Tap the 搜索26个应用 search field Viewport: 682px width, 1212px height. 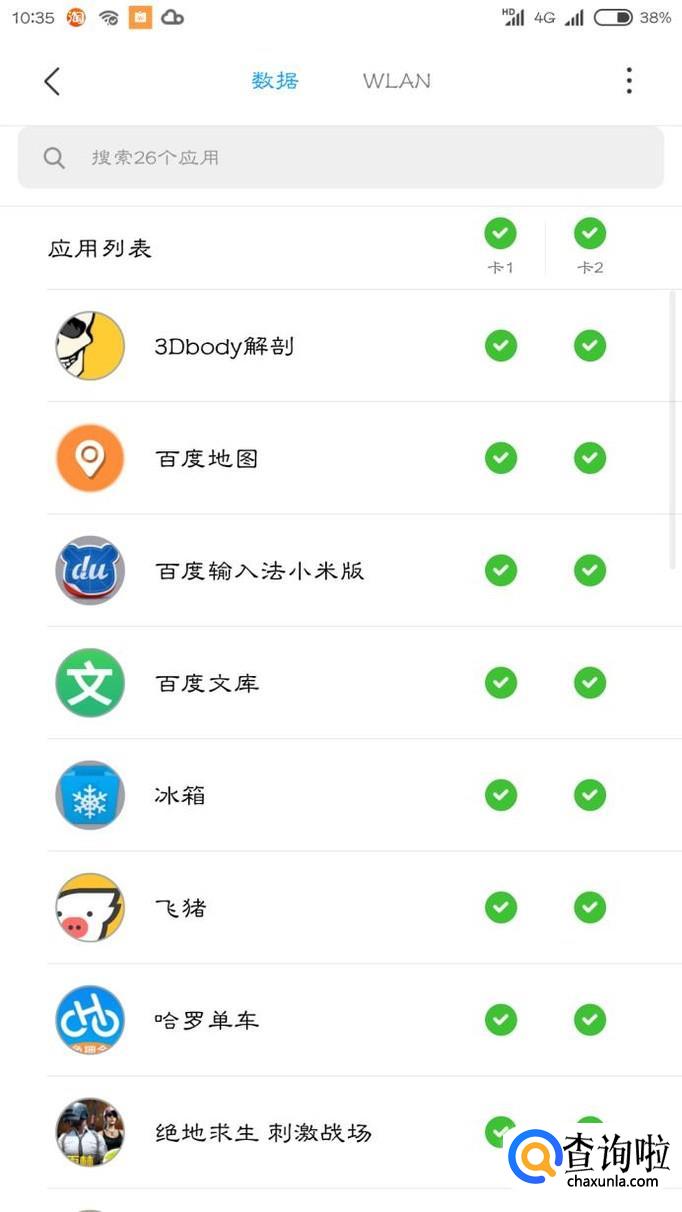click(x=340, y=157)
